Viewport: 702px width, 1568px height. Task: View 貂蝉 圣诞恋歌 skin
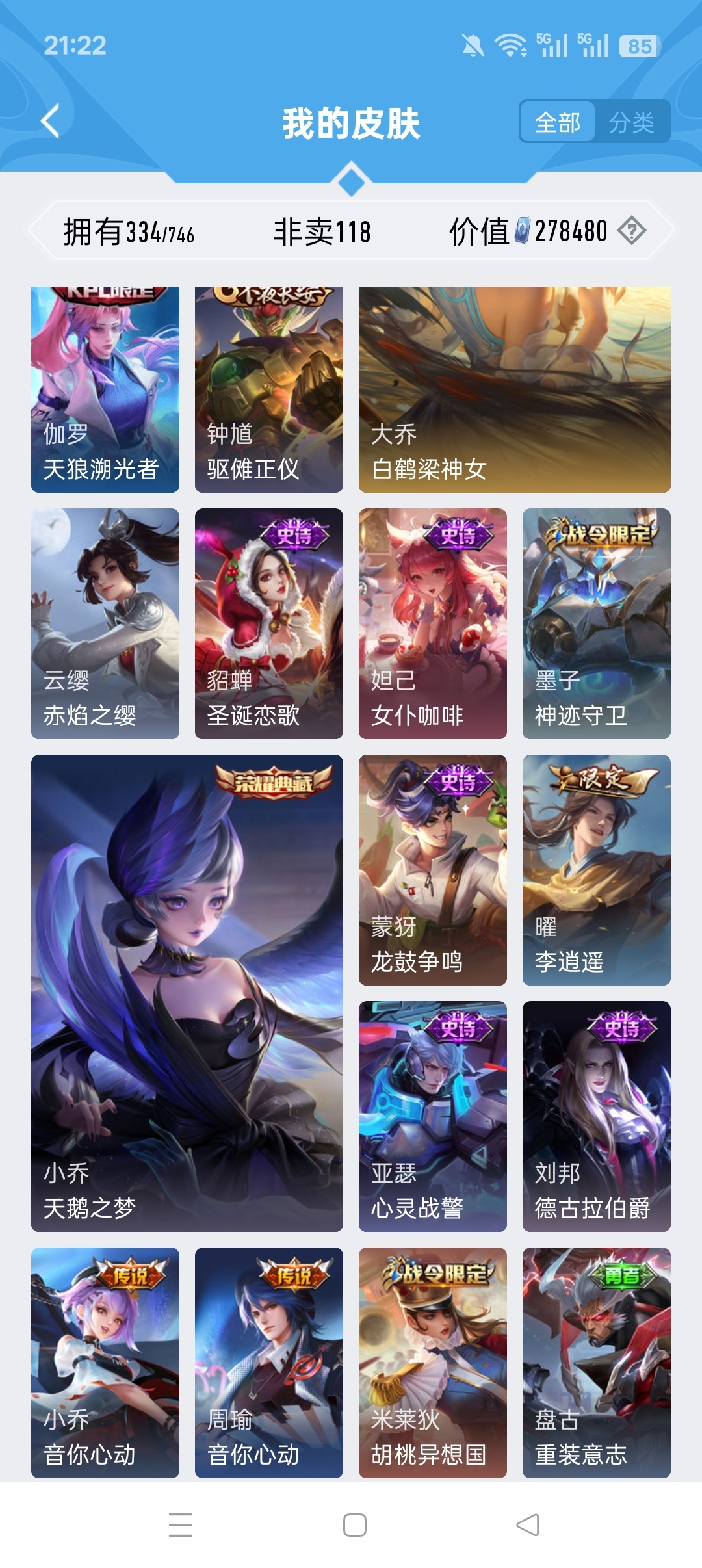coord(269,623)
